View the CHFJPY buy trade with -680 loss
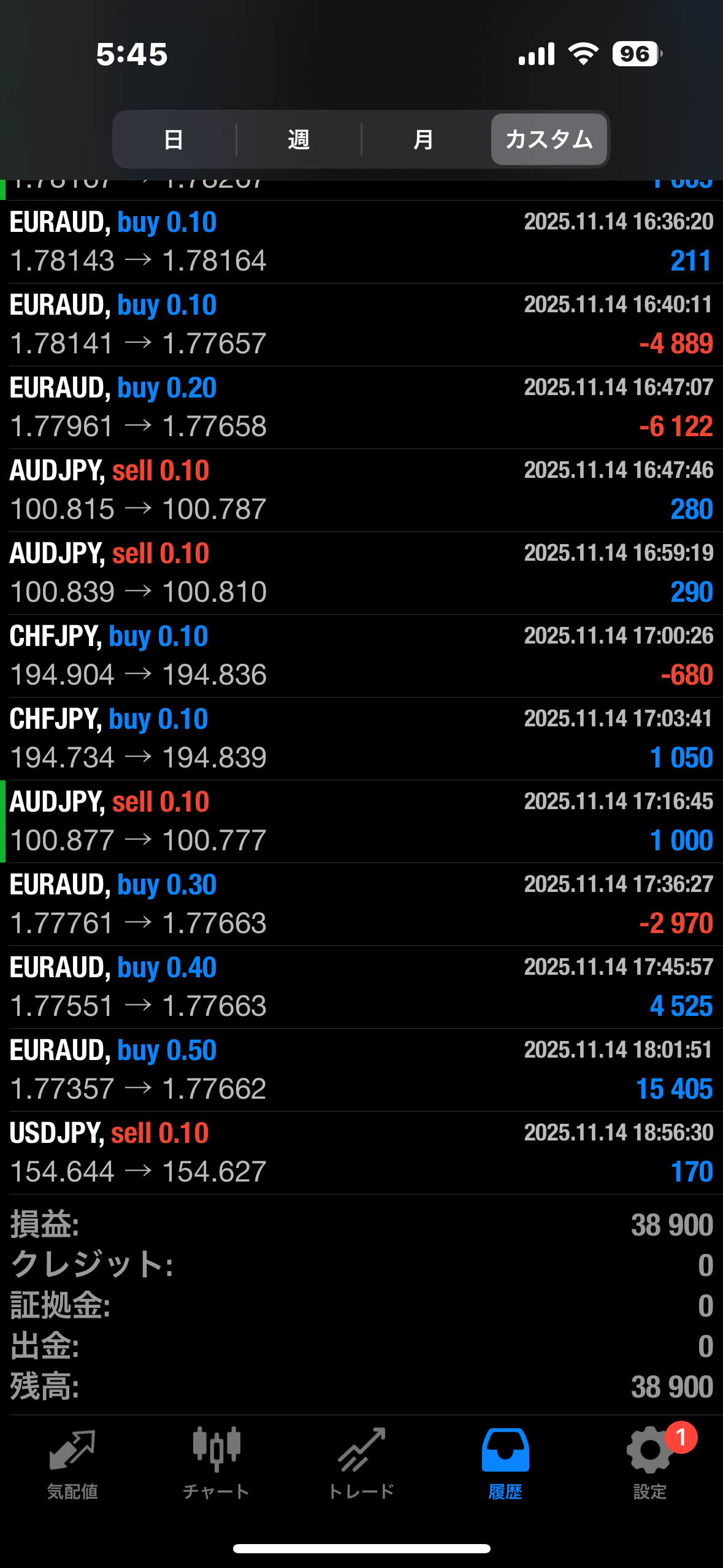 (x=361, y=656)
